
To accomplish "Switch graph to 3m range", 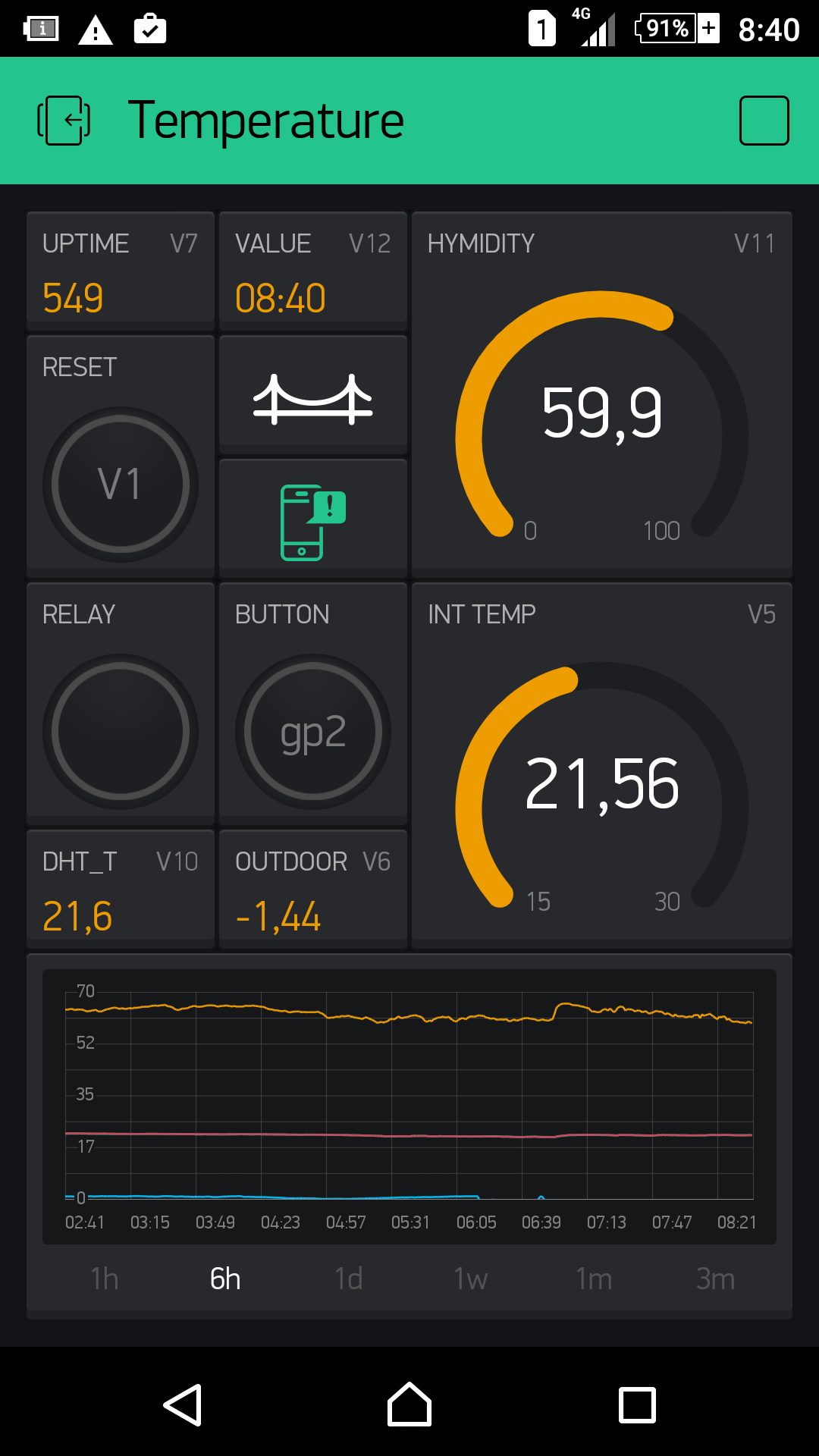I will click(x=715, y=1279).
